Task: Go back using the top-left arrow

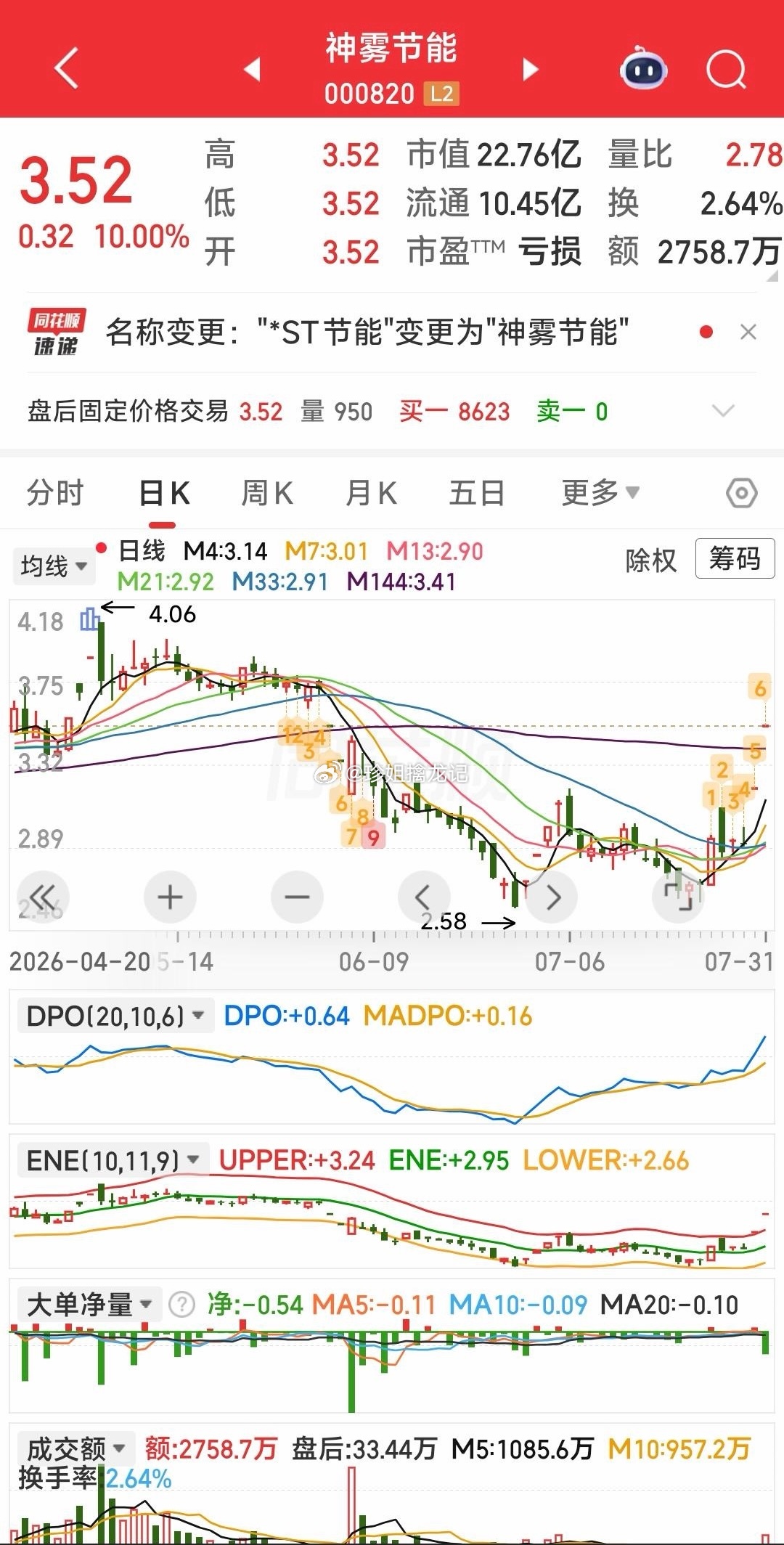Action: [x=66, y=68]
